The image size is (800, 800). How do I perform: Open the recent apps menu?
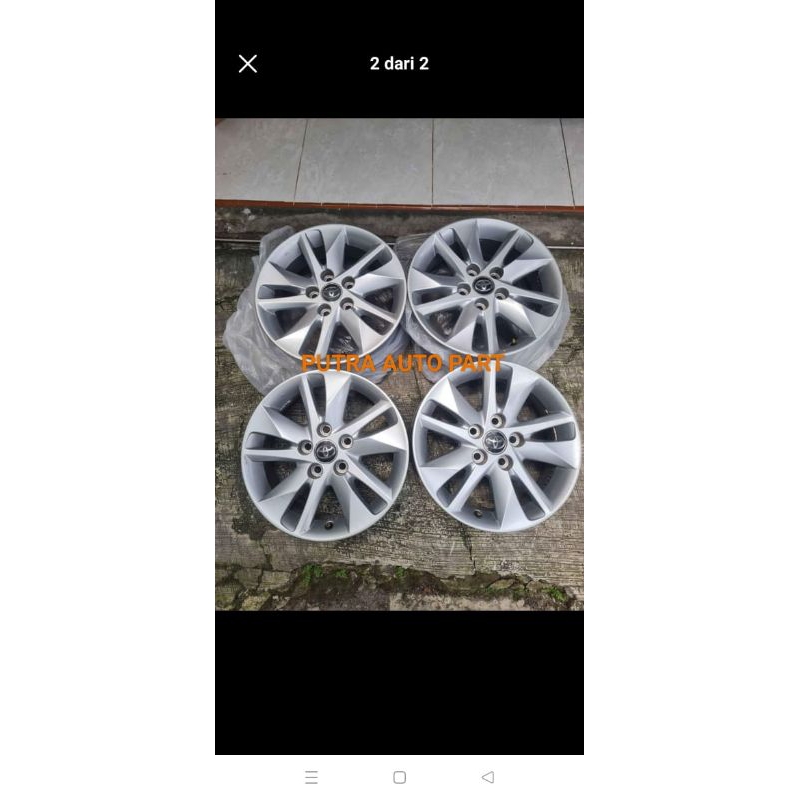(x=311, y=777)
